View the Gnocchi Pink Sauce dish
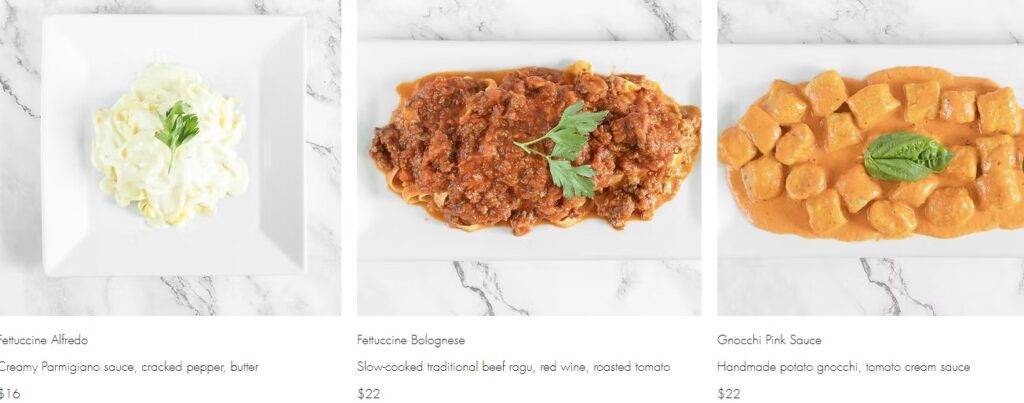The image size is (1024, 403). click(870, 150)
